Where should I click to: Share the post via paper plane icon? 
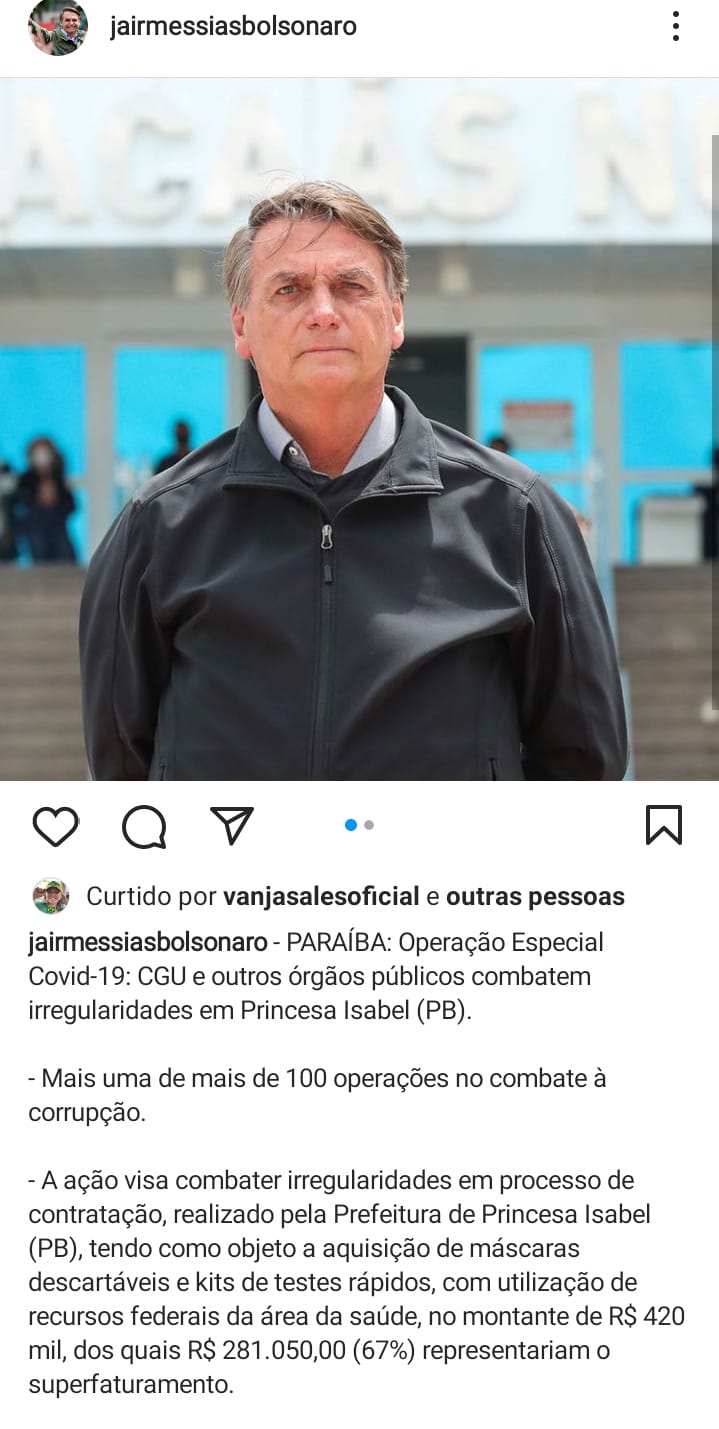pyautogui.click(x=231, y=826)
